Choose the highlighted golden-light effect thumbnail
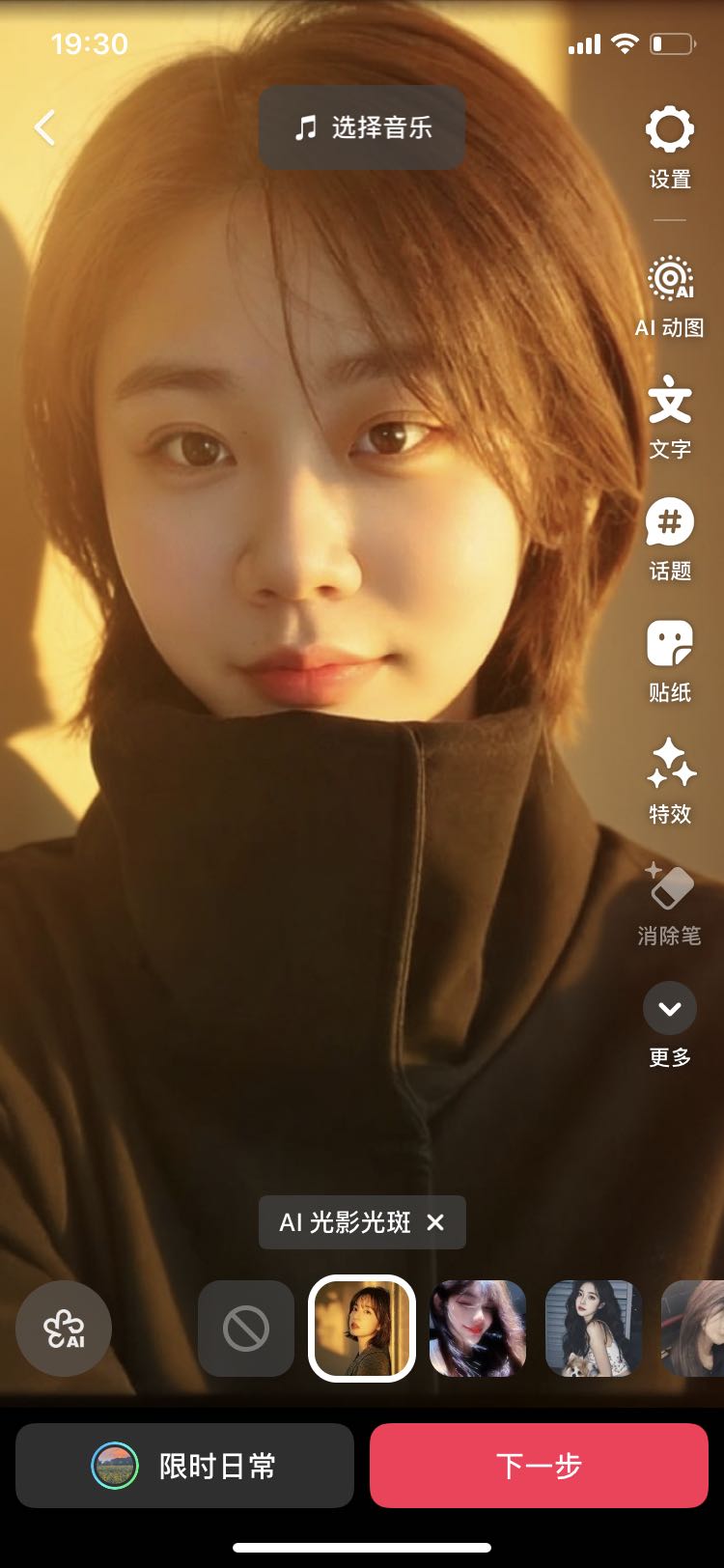Screen dimensions: 724x1568 (362, 1329)
